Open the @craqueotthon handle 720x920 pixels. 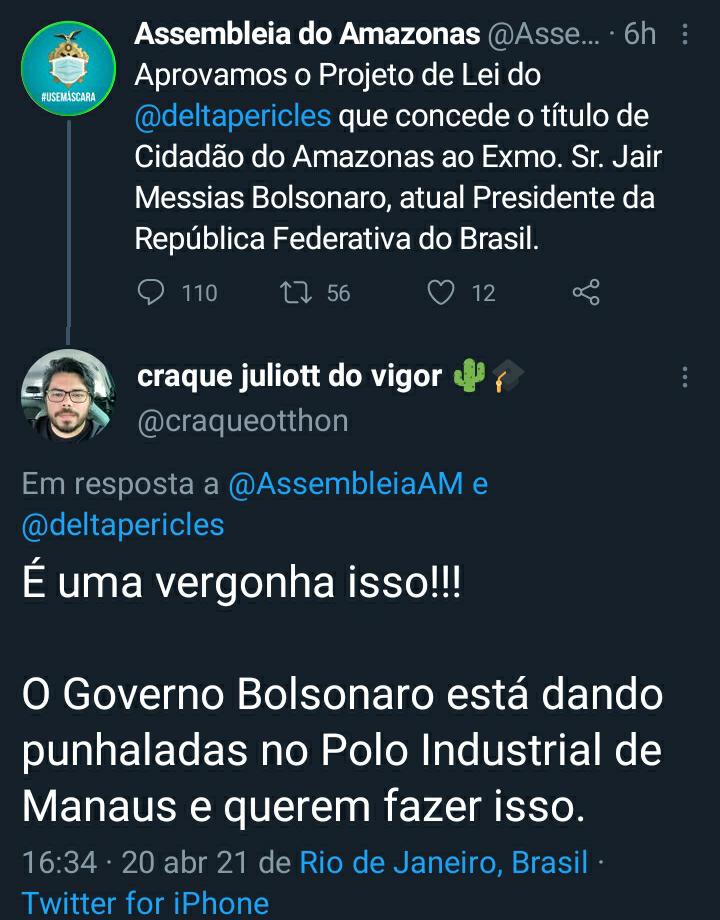(242, 421)
